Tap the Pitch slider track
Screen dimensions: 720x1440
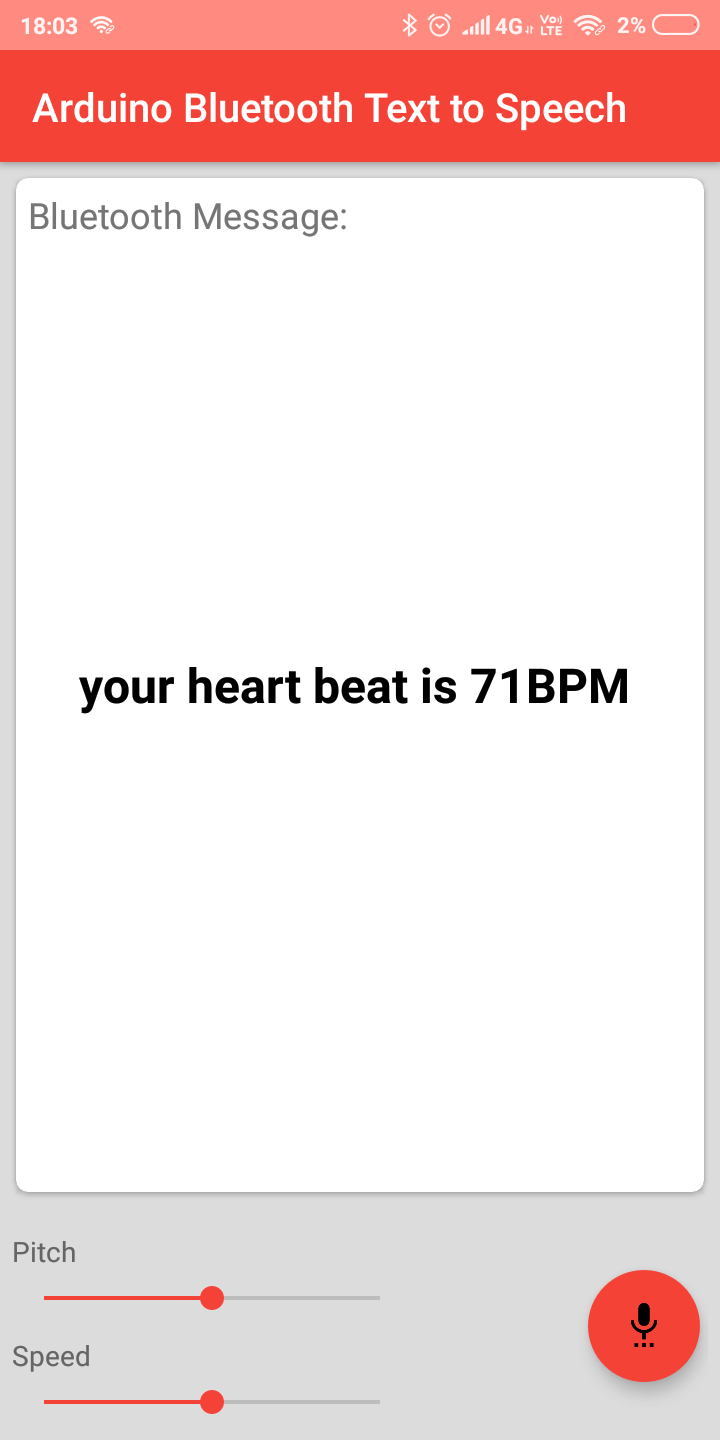coord(212,1298)
